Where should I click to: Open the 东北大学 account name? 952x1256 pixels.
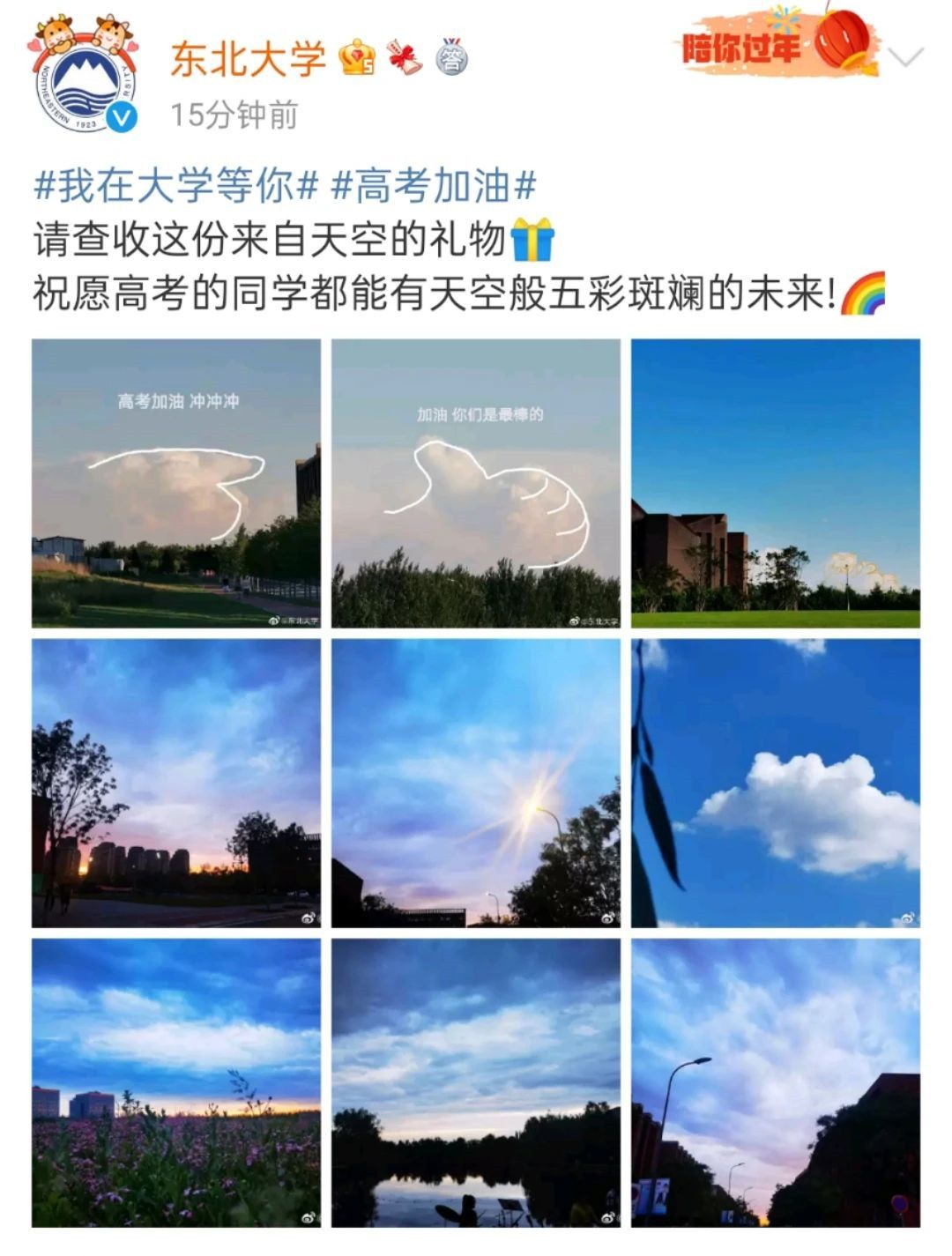click(248, 59)
